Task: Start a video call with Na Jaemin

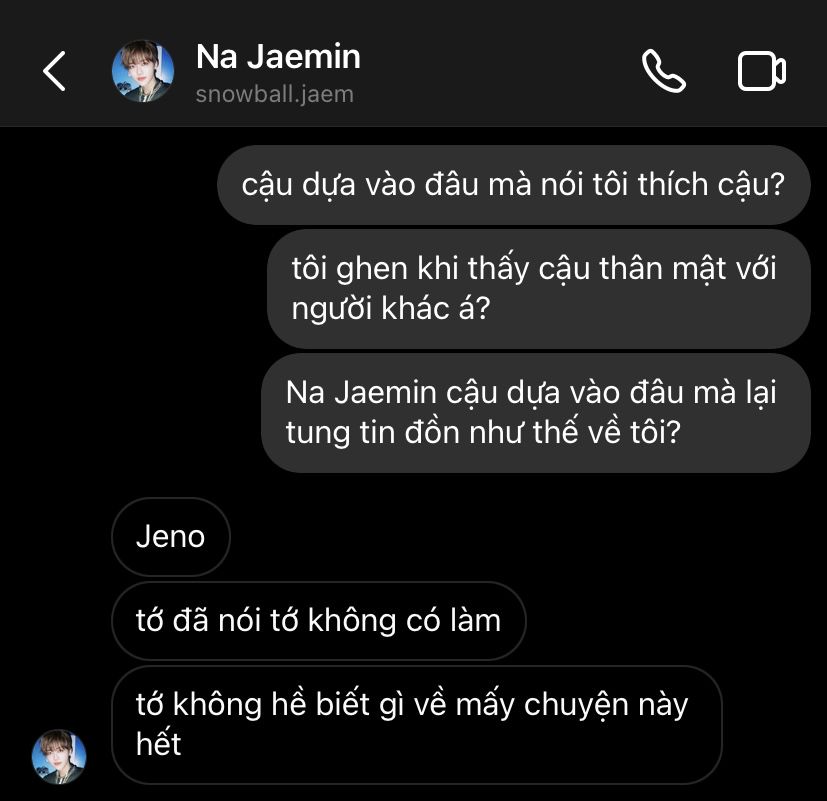Action: [x=761, y=71]
